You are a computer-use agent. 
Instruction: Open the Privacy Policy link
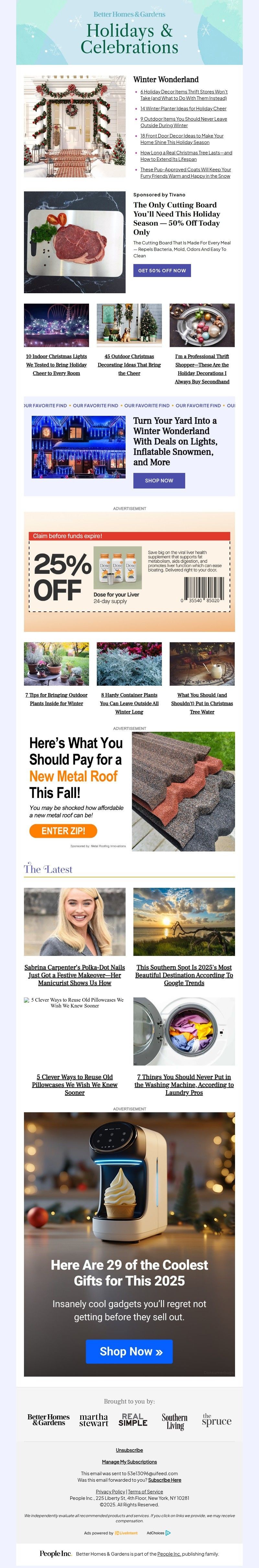pyautogui.click(x=111, y=1491)
